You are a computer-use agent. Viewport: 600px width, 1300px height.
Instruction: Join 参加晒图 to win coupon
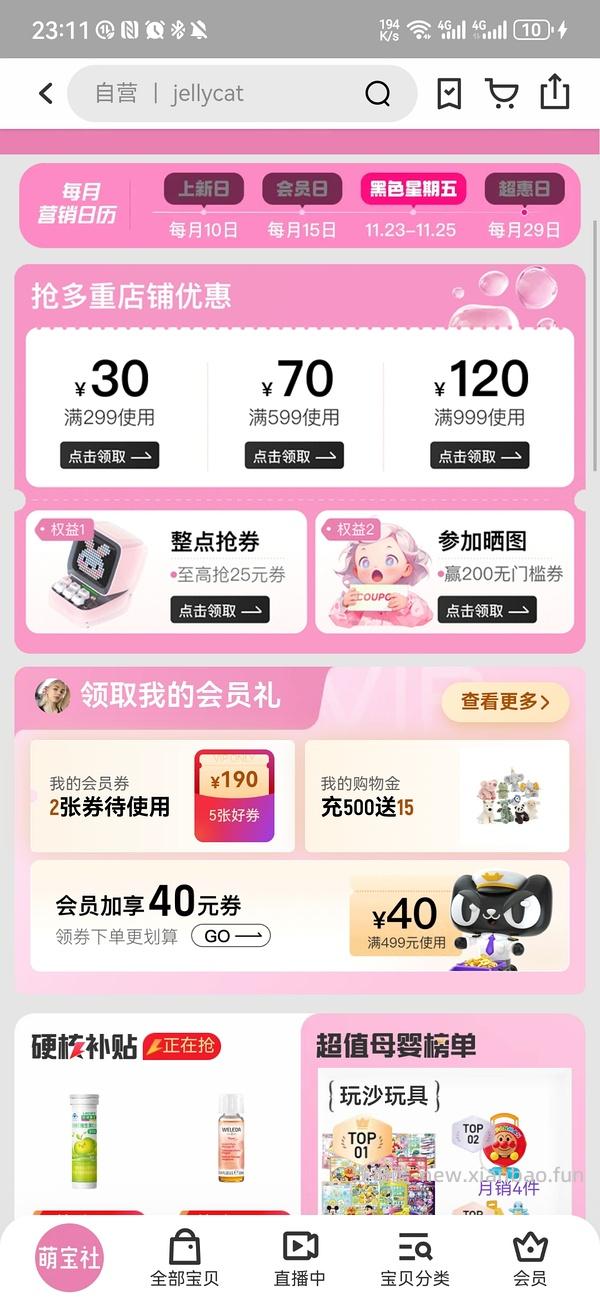coord(487,610)
